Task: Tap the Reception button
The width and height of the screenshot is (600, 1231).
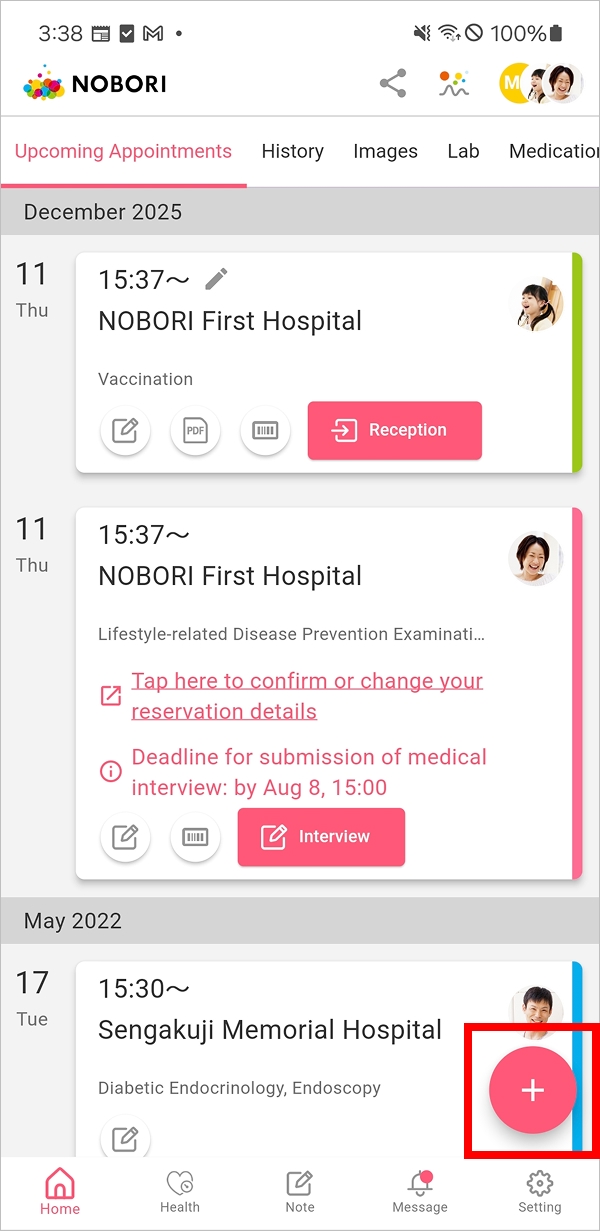Action: click(394, 431)
